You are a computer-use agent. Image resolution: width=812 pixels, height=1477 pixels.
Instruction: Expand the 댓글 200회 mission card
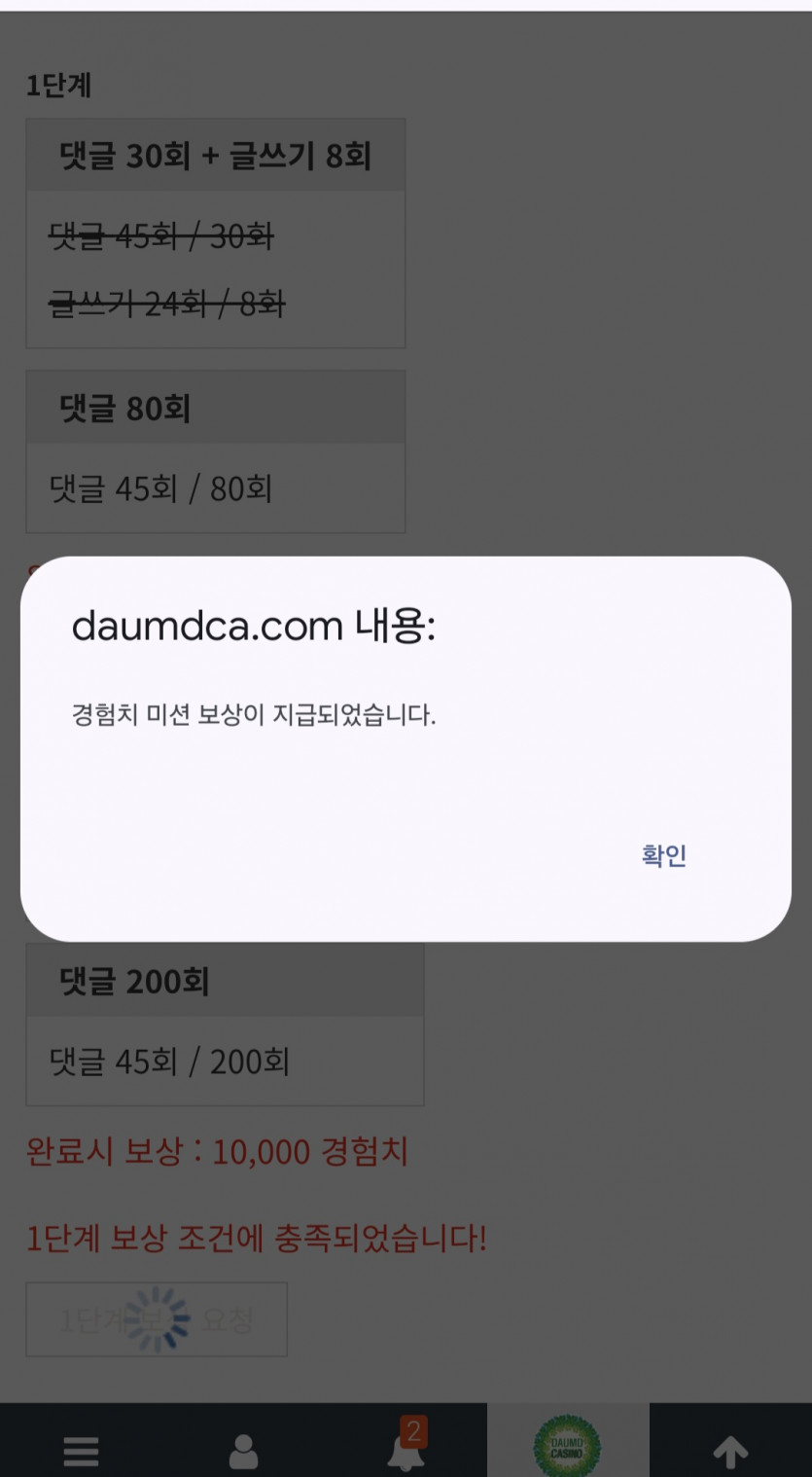[225, 982]
